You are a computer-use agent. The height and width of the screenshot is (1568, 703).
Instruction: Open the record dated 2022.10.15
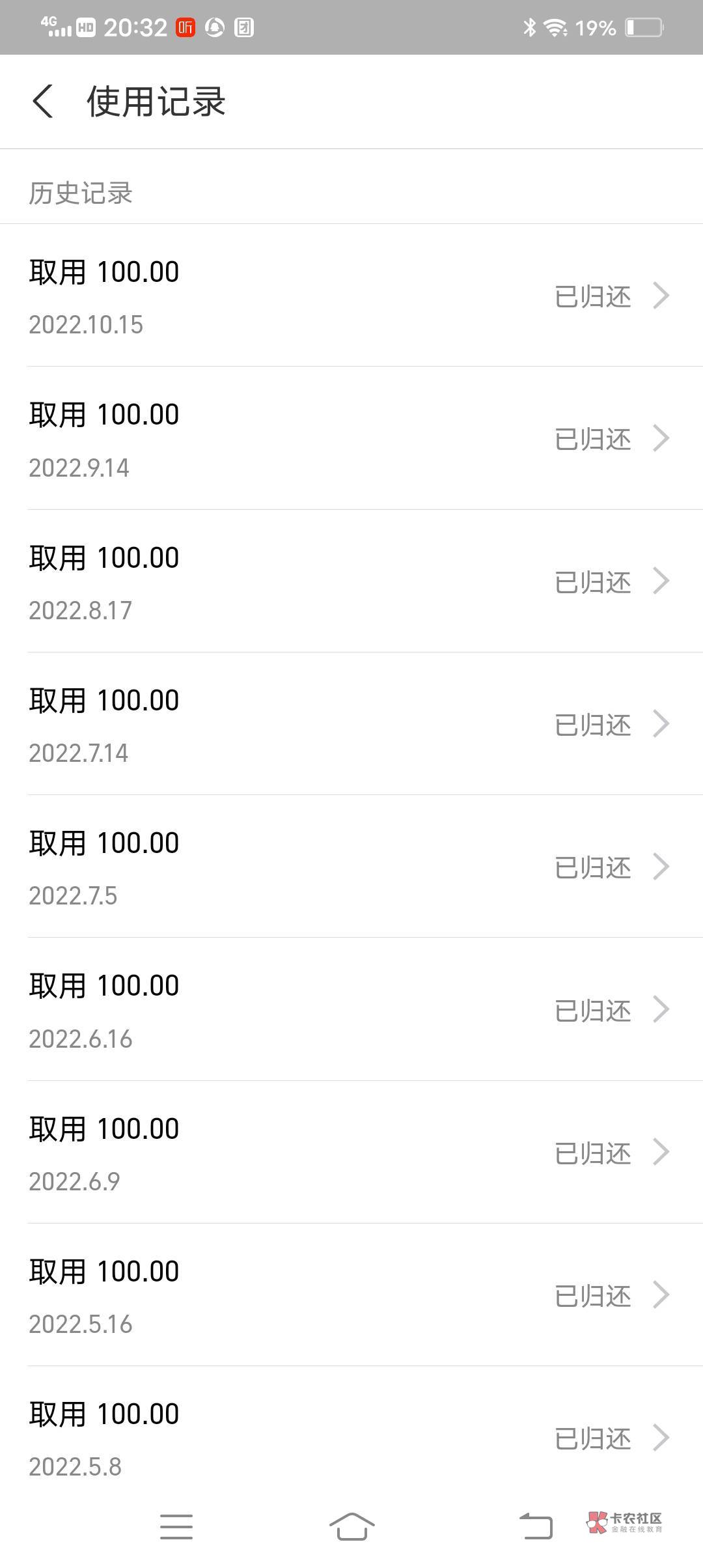(351, 296)
